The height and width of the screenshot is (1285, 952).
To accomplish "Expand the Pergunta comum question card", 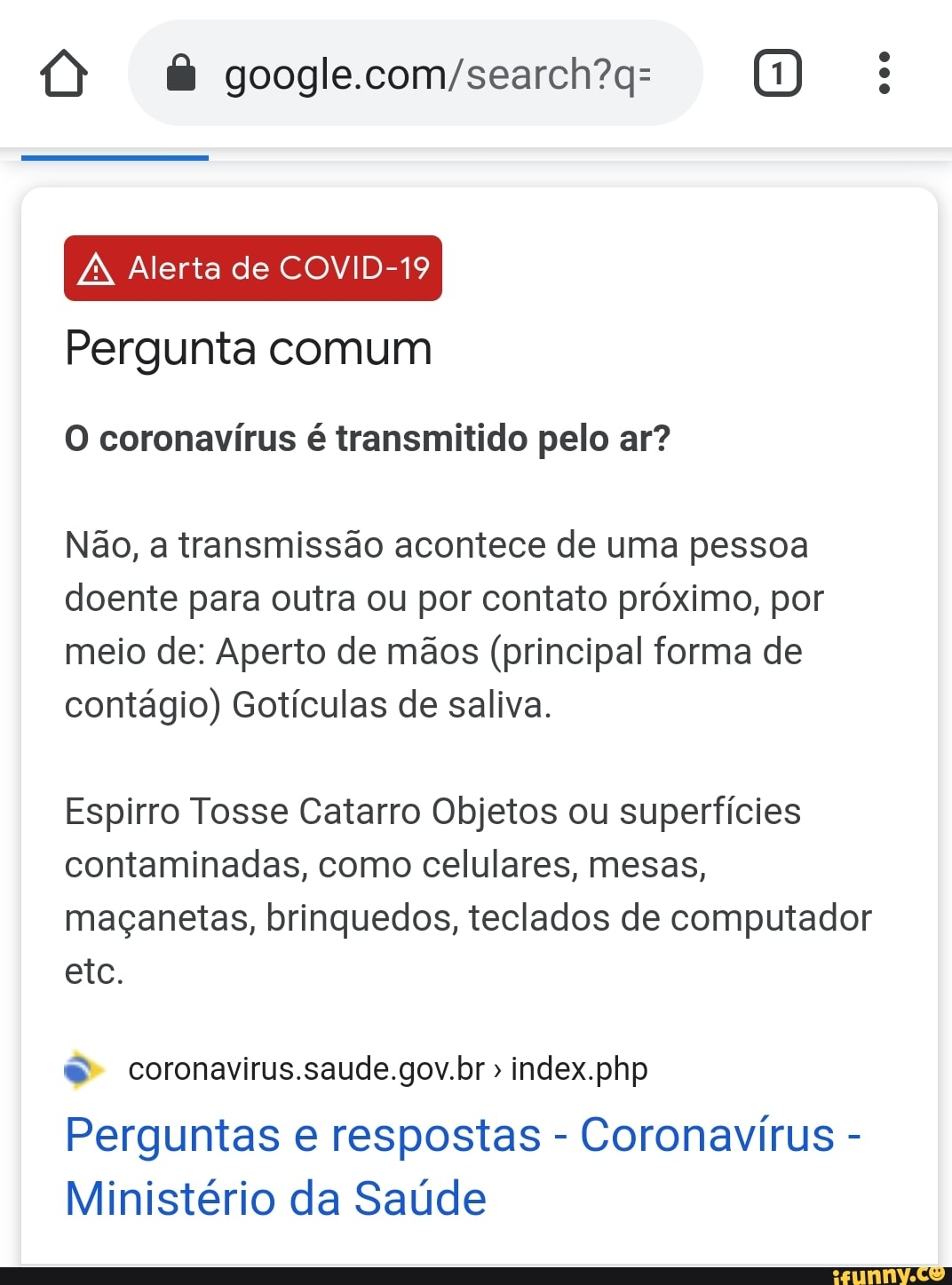I will pyautogui.click(x=248, y=348).
